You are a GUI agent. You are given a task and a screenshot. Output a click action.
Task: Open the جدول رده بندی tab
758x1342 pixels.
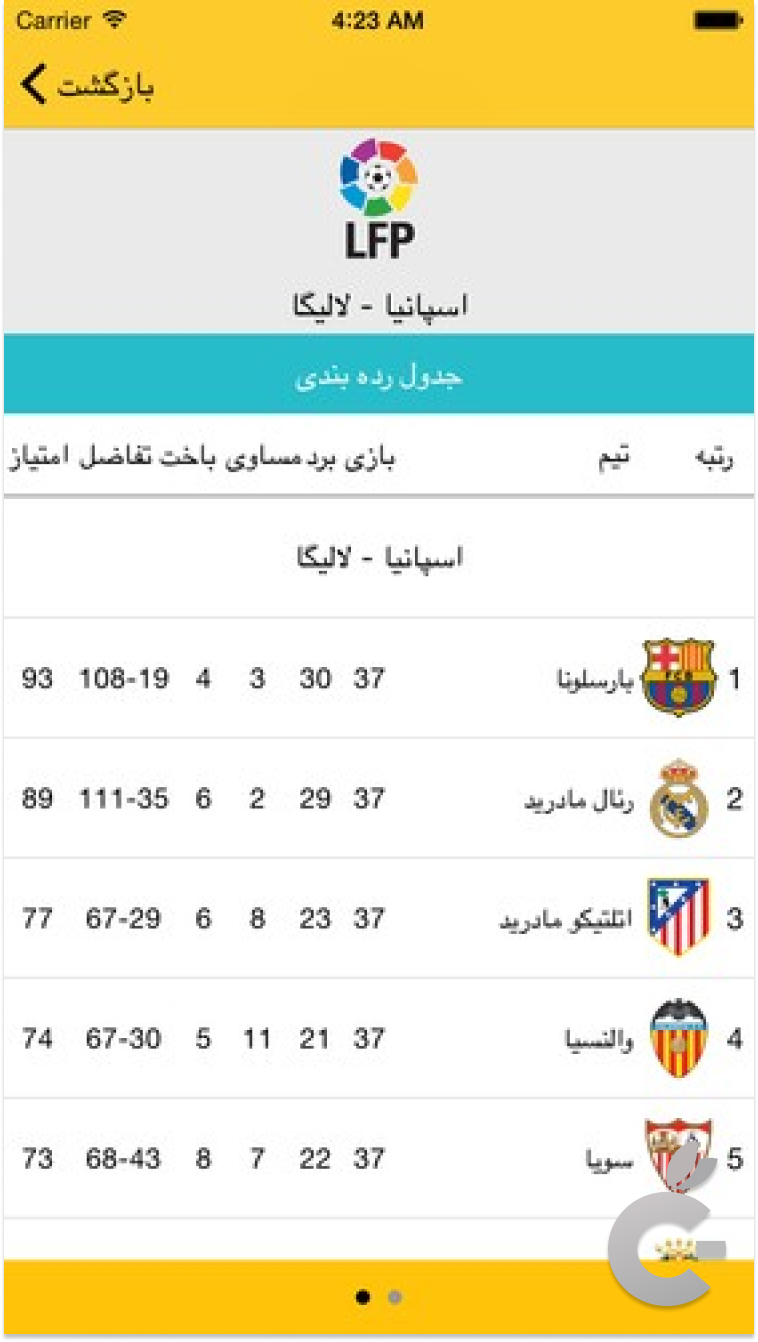[x=379, y=370]
